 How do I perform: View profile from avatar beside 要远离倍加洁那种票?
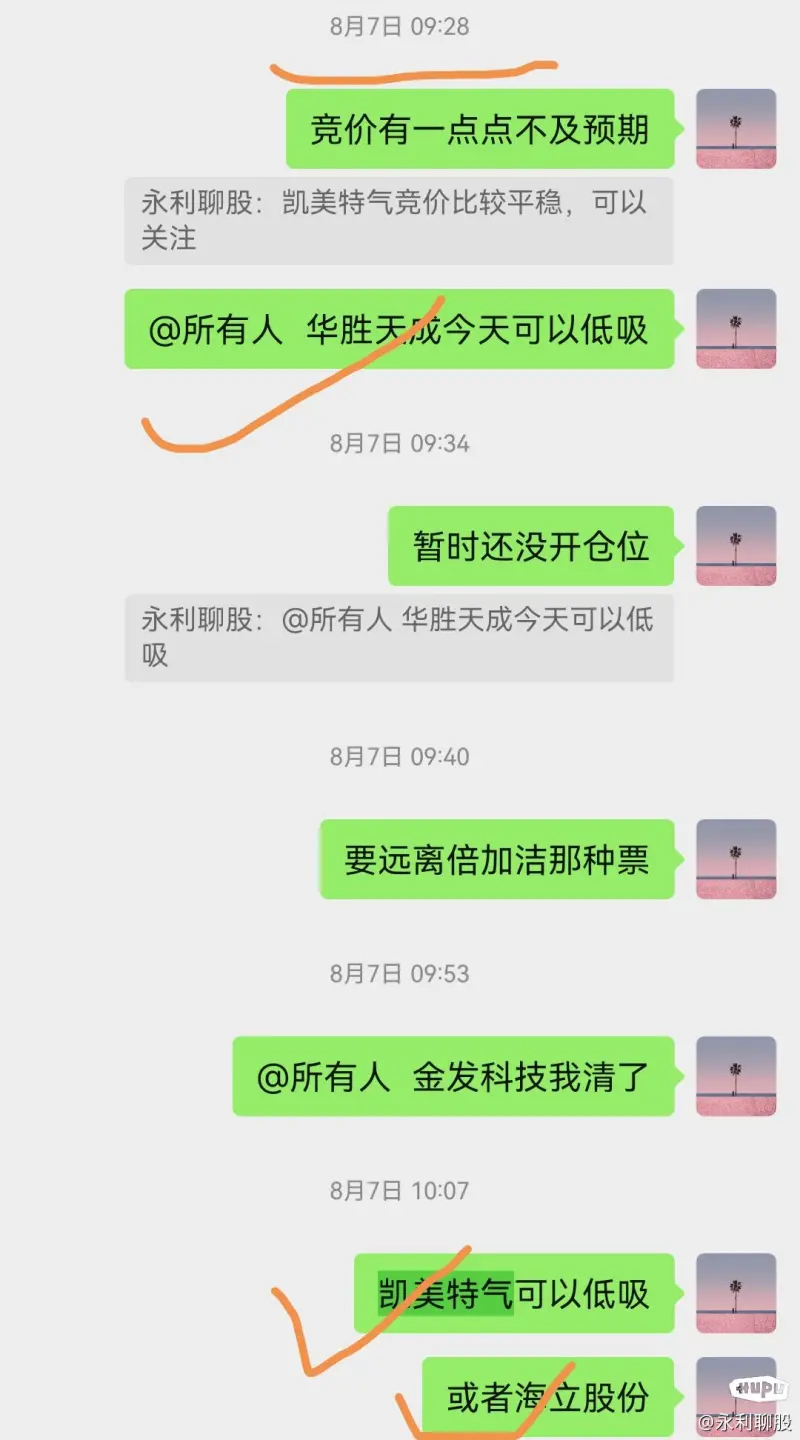(735, 859)
